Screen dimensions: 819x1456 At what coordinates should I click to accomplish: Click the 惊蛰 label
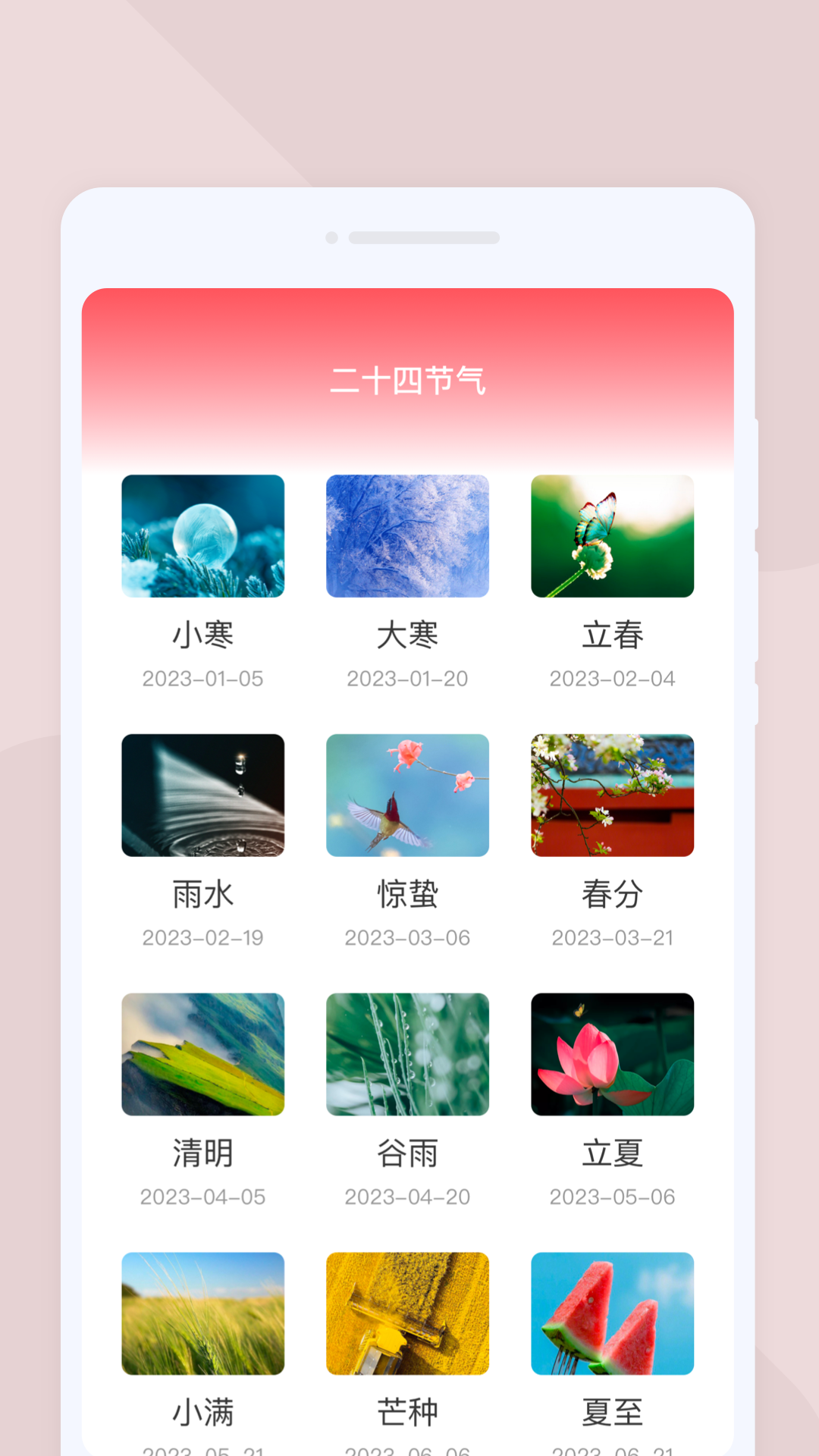coord(407,895)
